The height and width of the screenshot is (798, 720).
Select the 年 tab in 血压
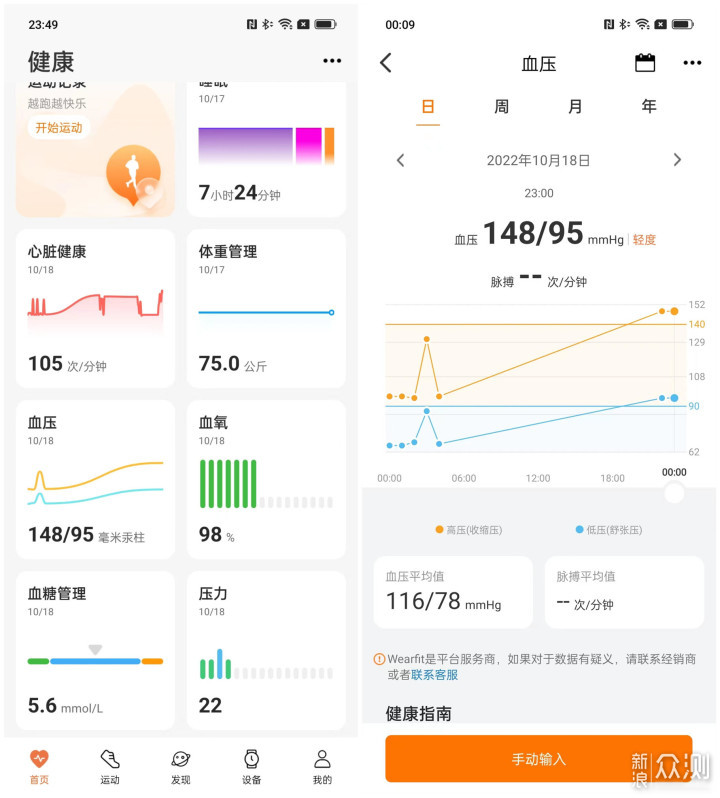649,107
